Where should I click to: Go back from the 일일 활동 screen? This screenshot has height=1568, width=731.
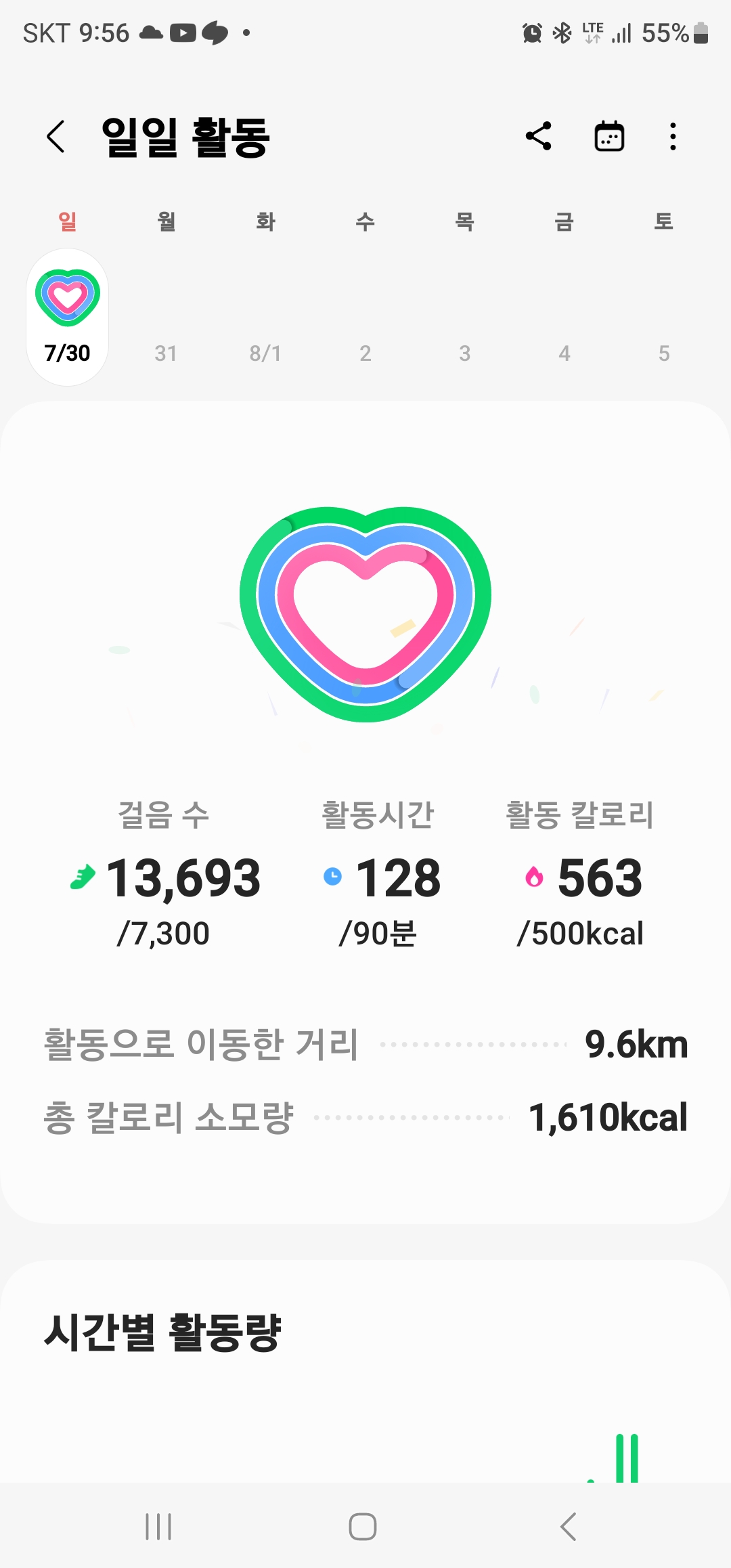[x=56, y=137]
